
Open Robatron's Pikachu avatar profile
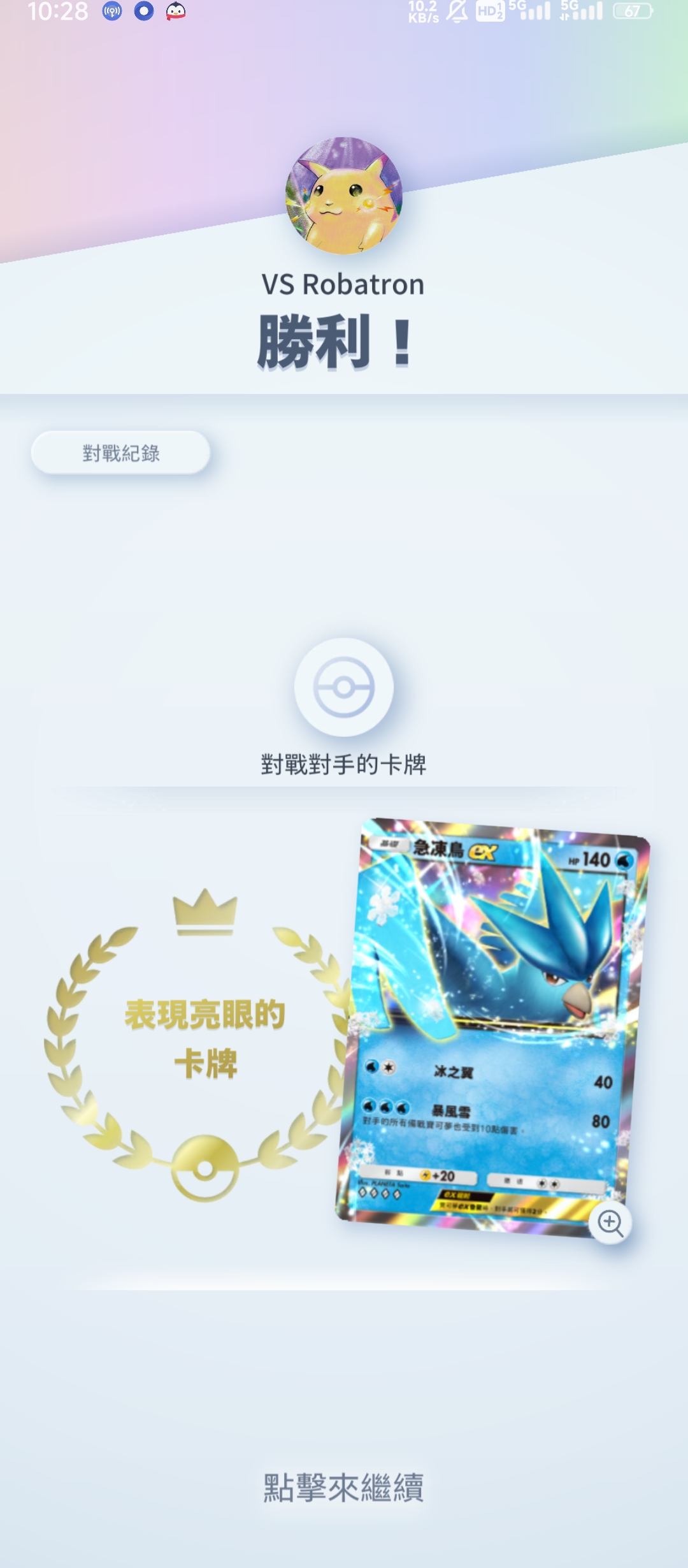[343, 196]
